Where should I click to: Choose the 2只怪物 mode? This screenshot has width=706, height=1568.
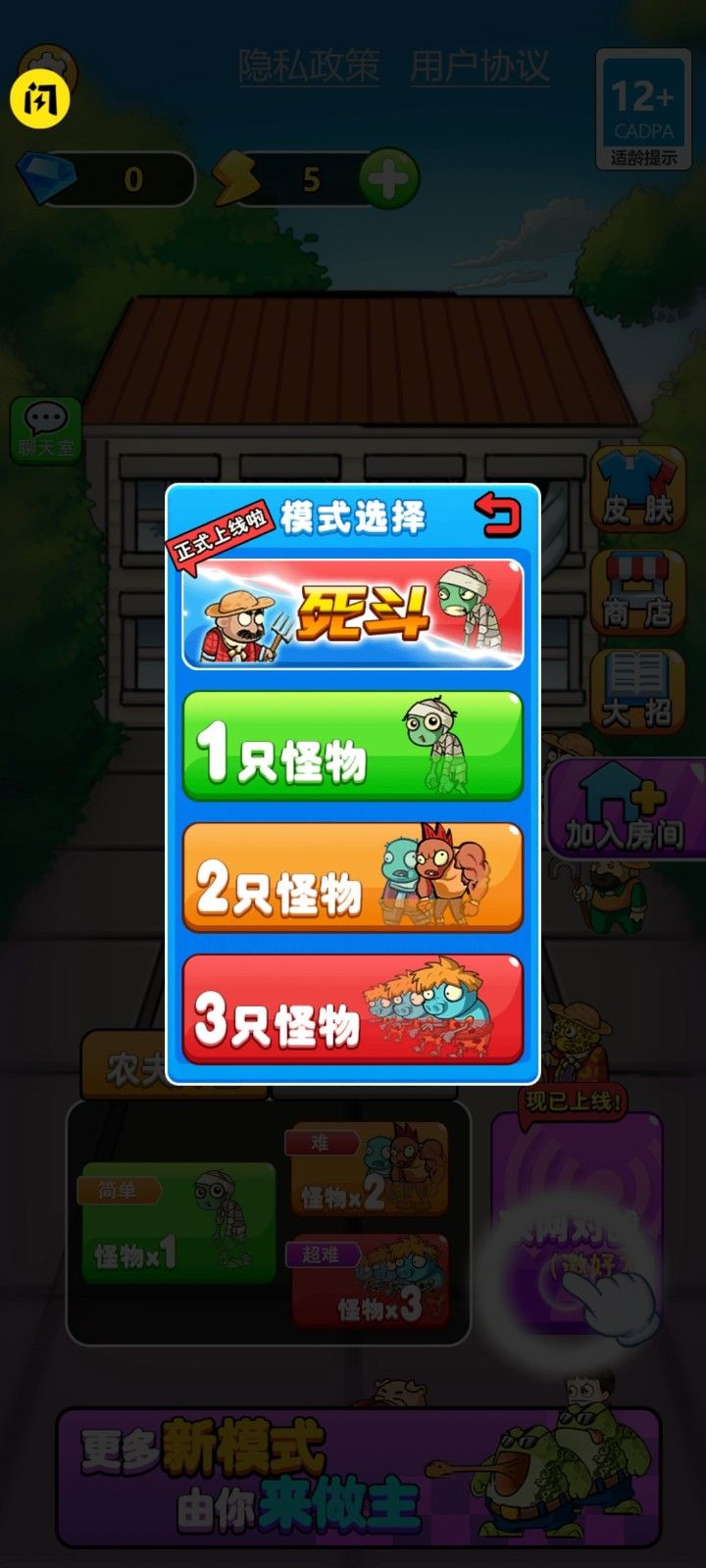tap(353, 877)
